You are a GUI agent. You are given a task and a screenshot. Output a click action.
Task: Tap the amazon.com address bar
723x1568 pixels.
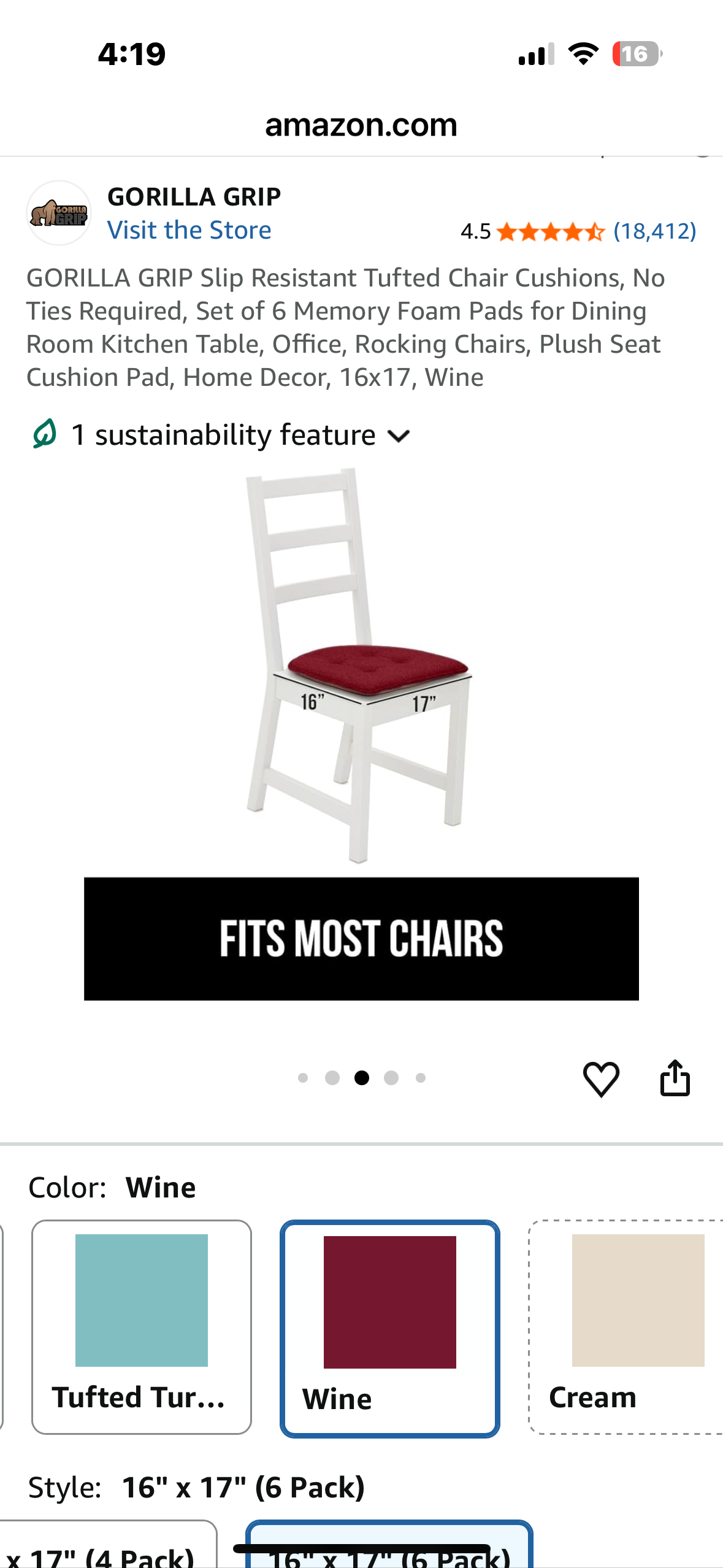click(361, 125)
